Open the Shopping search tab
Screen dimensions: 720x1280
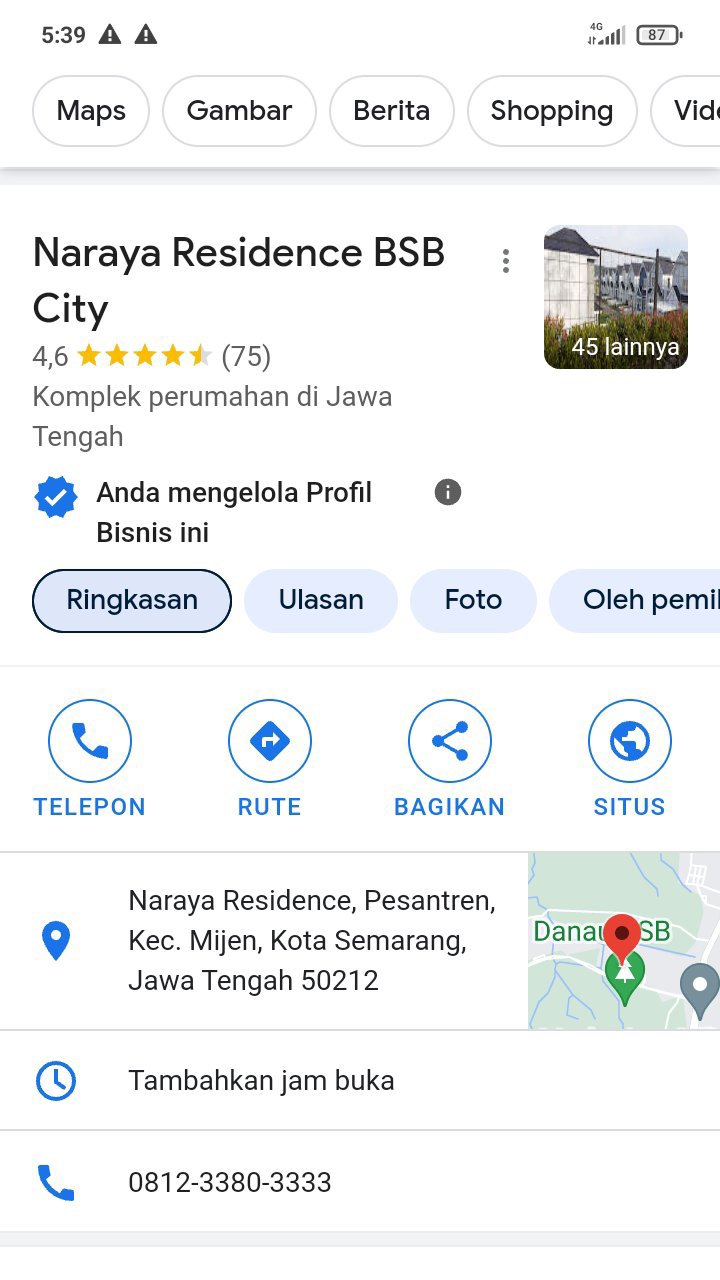coord(551,111)
